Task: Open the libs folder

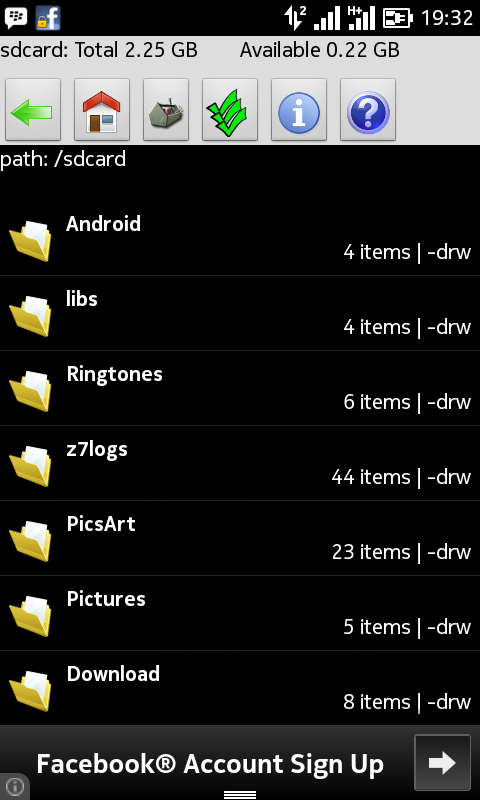Action: (x=240, y=313)
